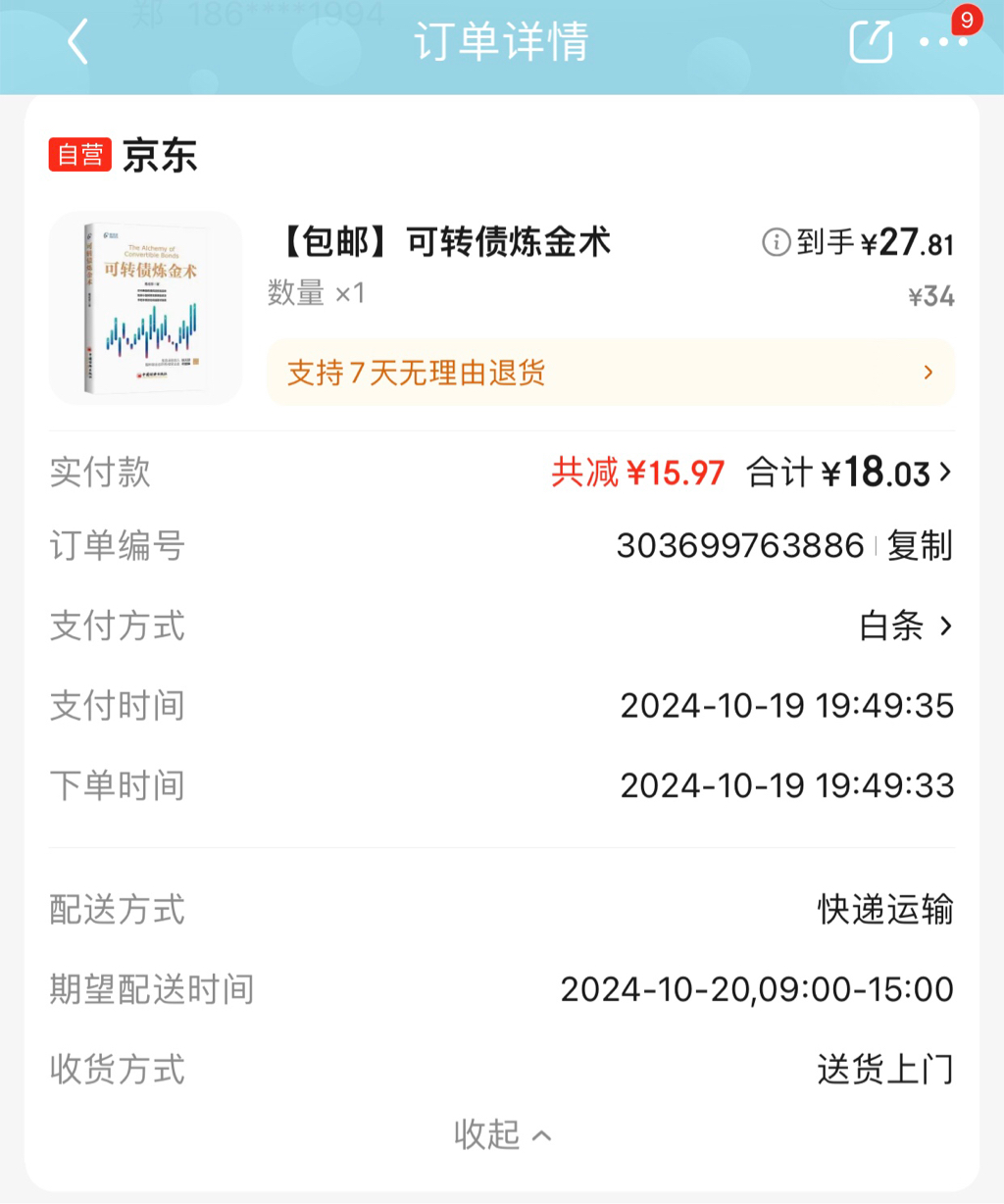1004x1204 pixels.
Task: View the 支持7天无理由退货 return policy
Action: click(610, 373)
